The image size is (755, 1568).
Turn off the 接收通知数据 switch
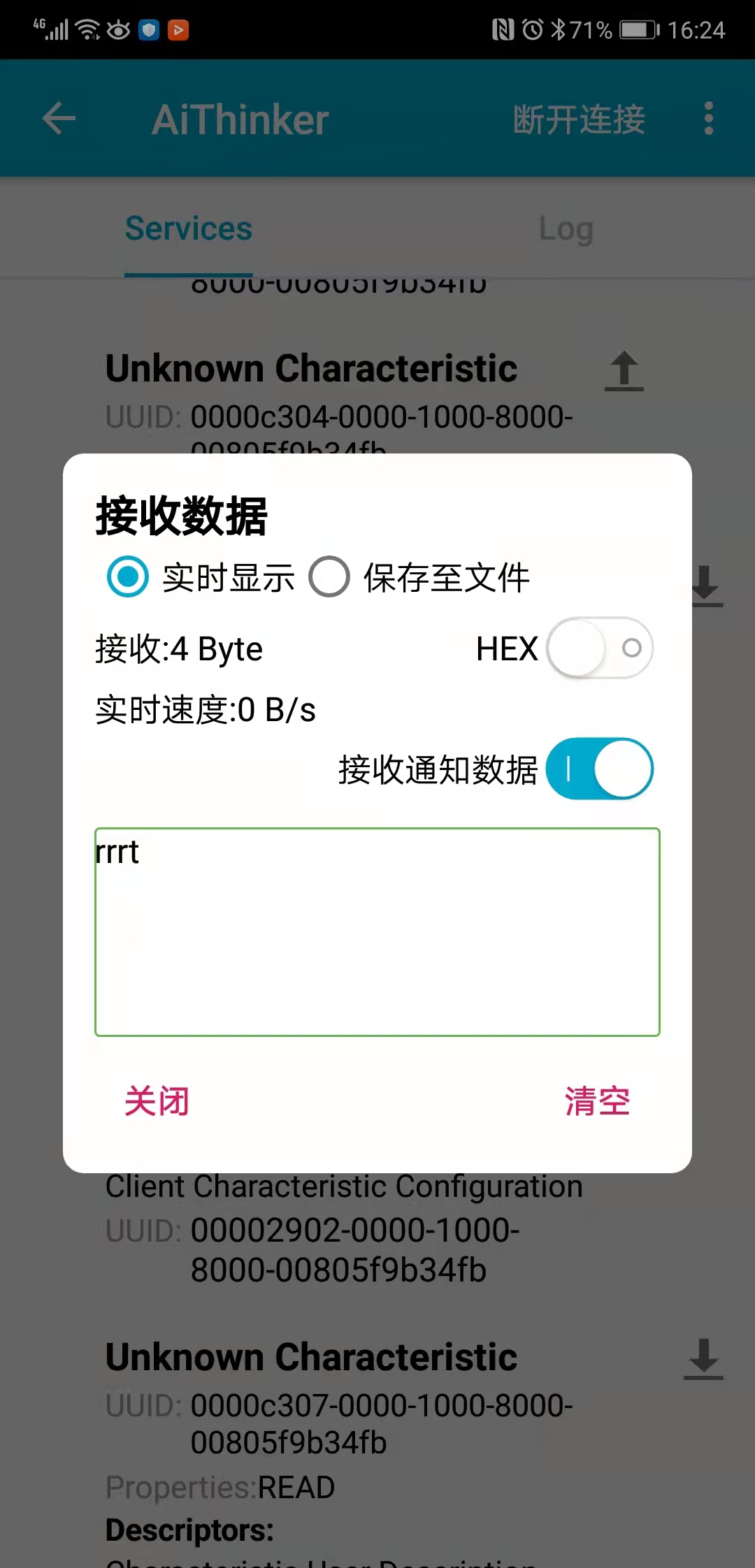tap(600, 769)
